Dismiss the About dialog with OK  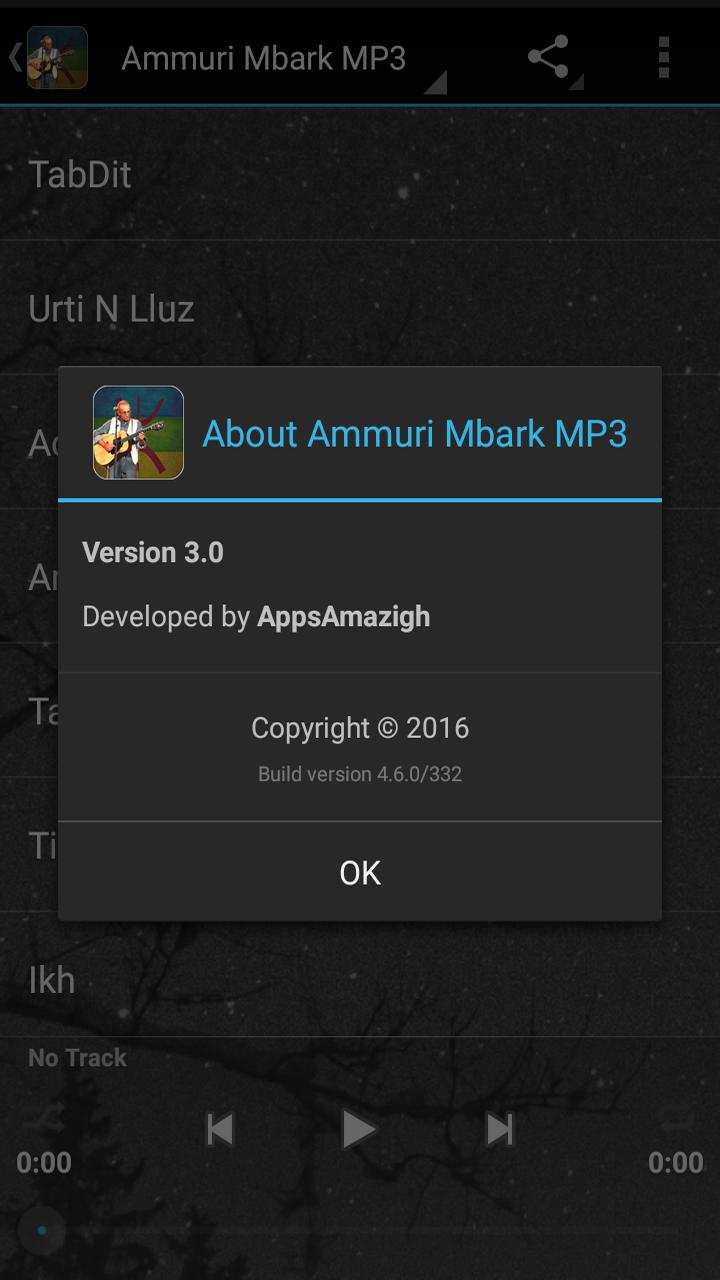pos(360,872)
